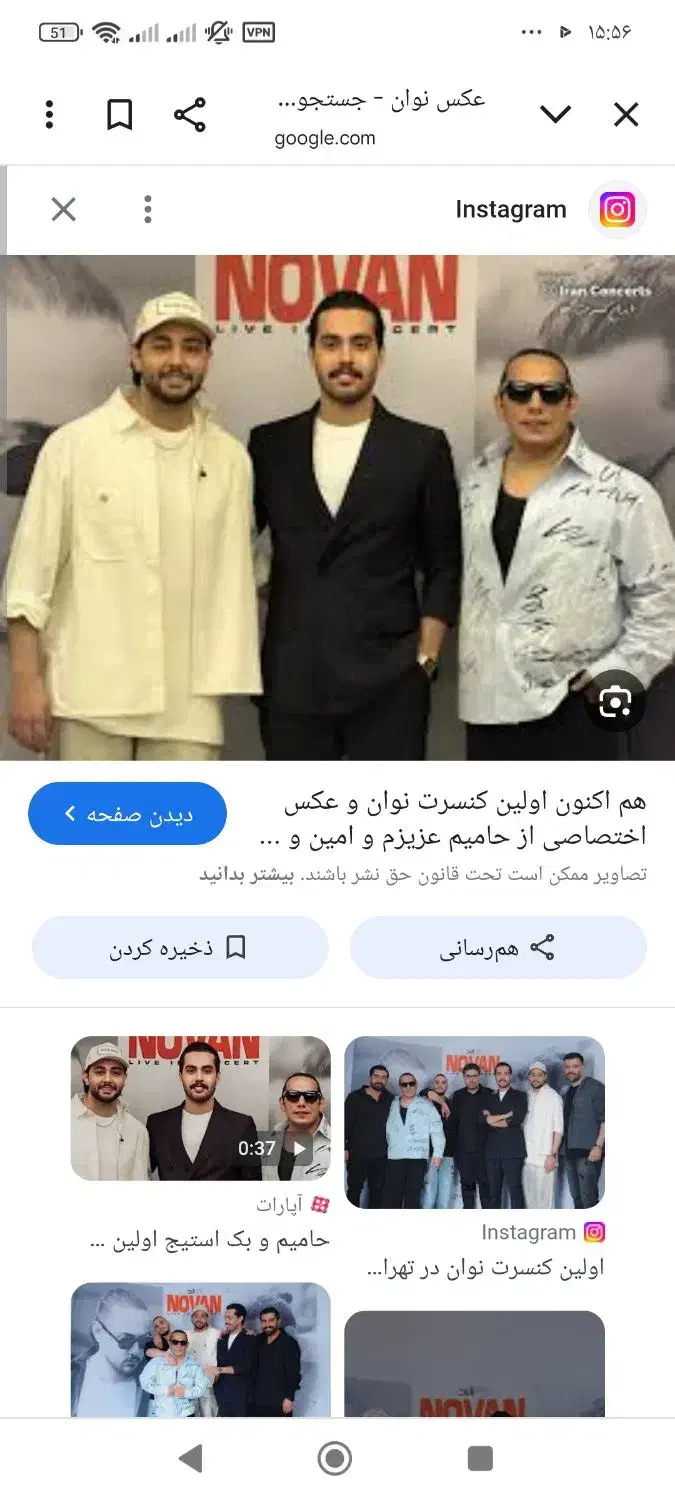Open the Instagram result اولین کنسرت نوان
Image resolution: width=675 pixels, height=1500 pixels.
point(475,1122)
